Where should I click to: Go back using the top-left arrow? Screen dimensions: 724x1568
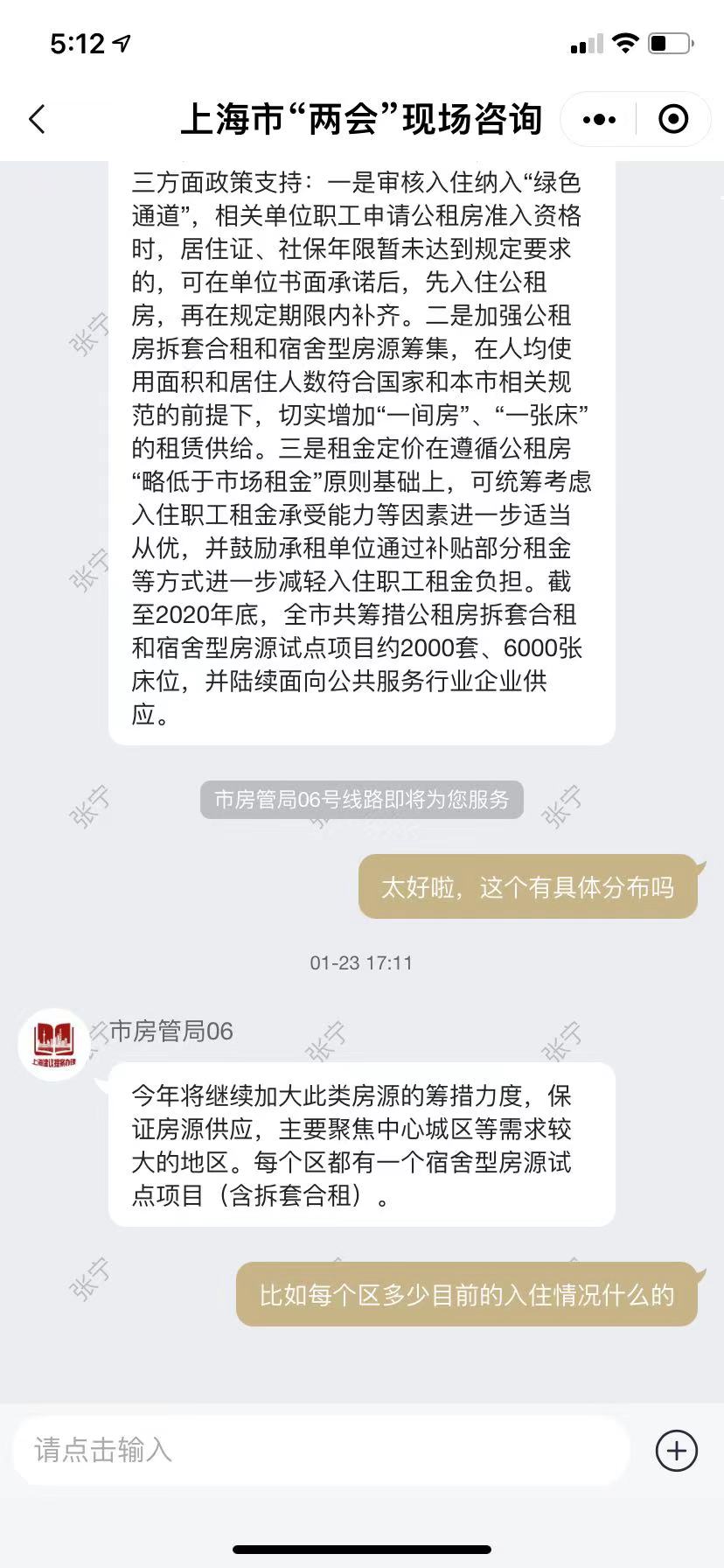(37, 119)
